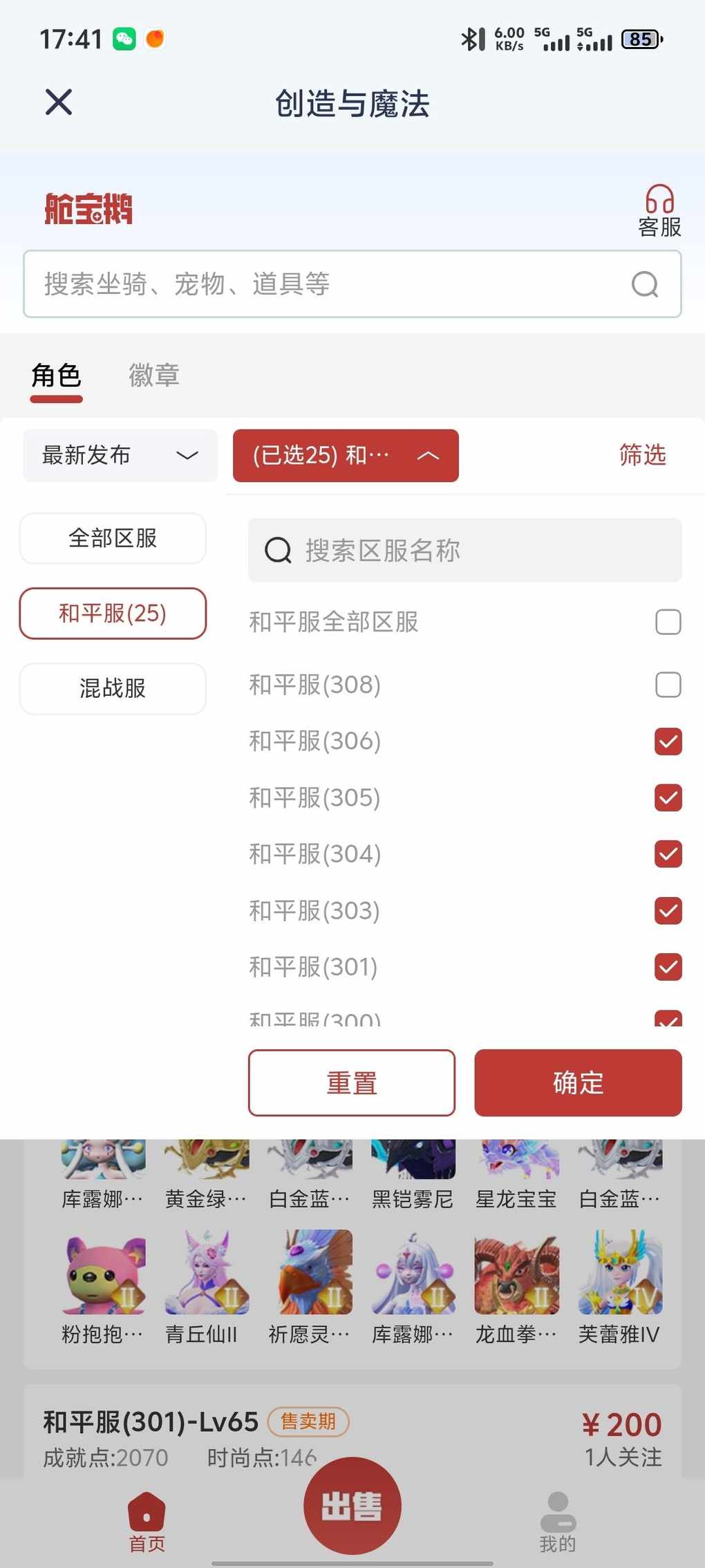Check the 和平服(308) checkbox
The height and width of the screenshot is (1568, 705).
pyautogui.click(x=668, y=685)
